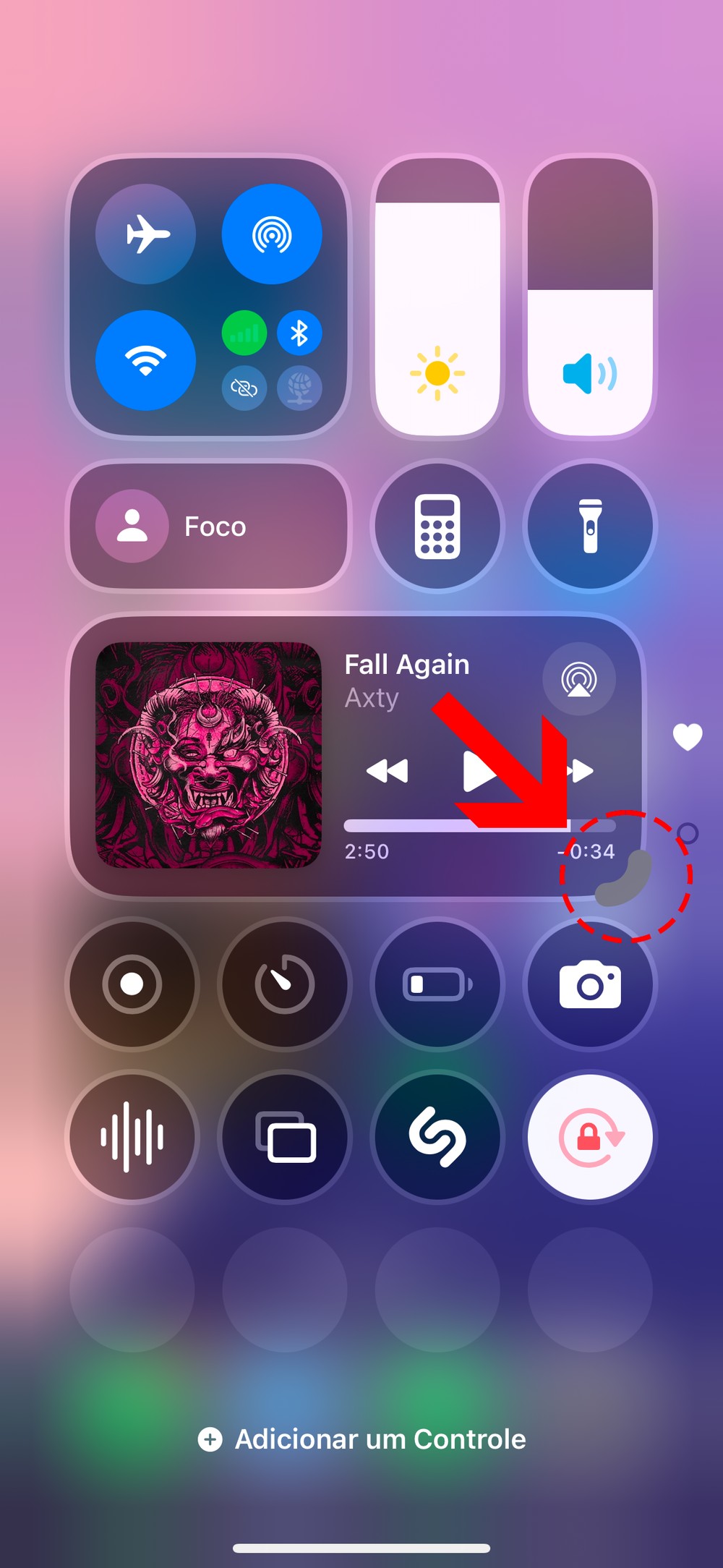
Task: Disable Wi-Fi
Action: (x=145, y=360)
